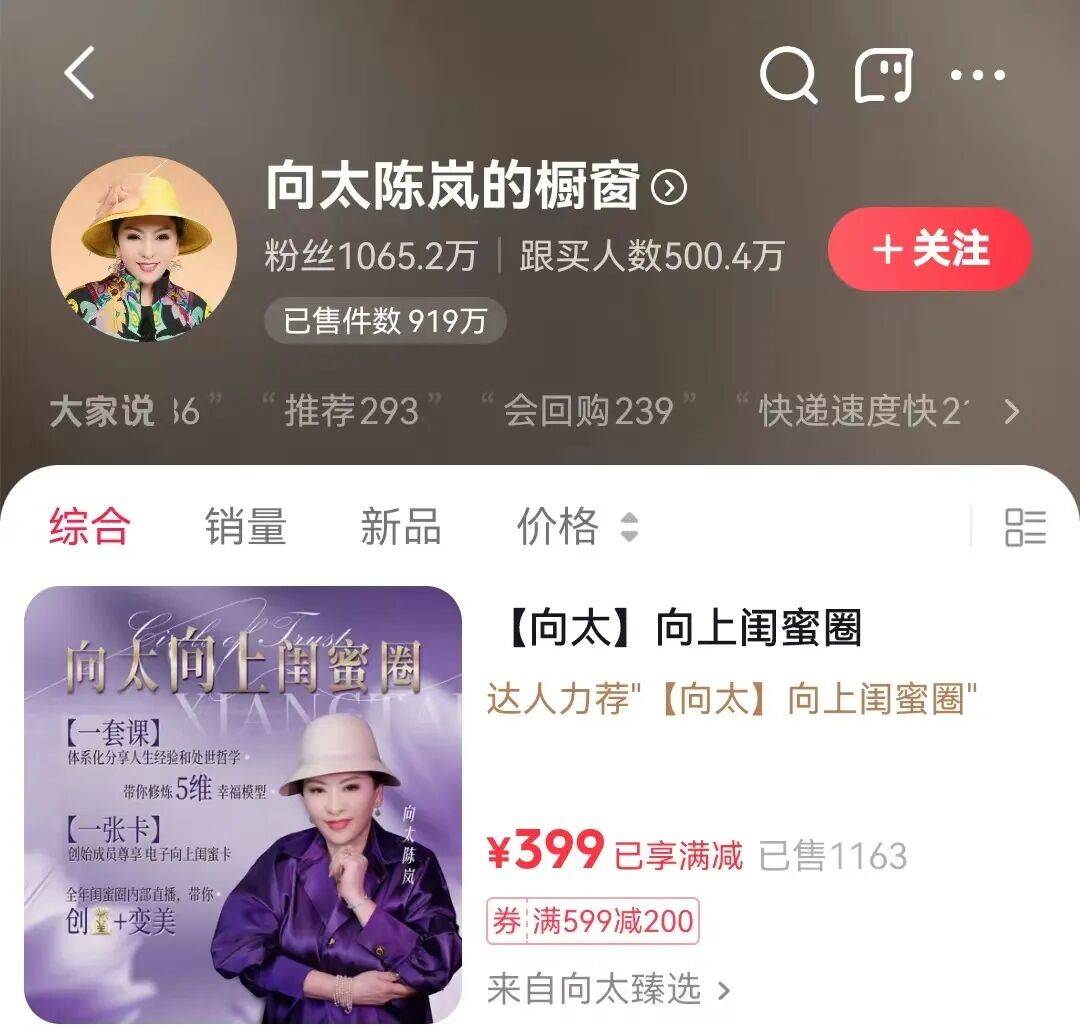Follow with the red 关注 button

(929, 249)
